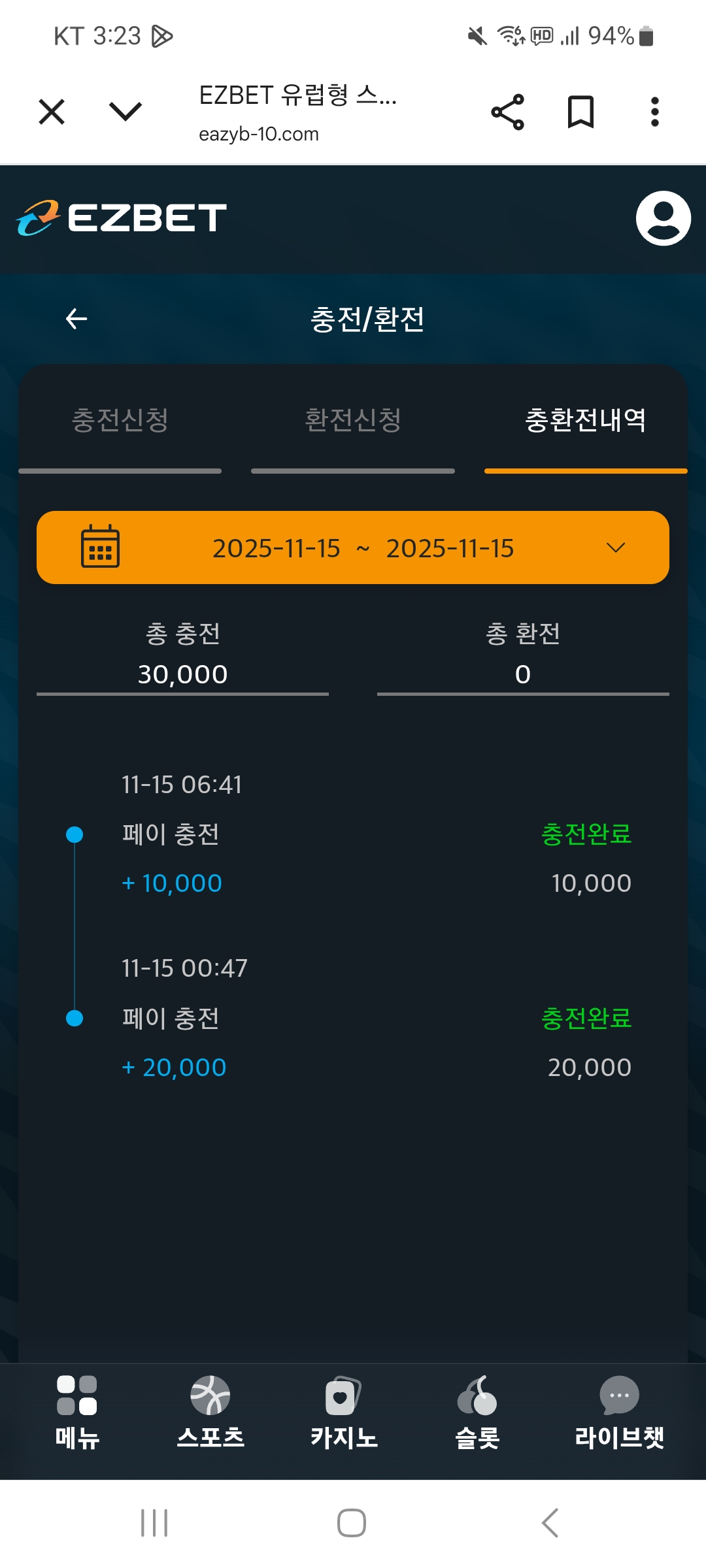Minimize the browser with the down chevron
The image size is (706, 1568).
coord(125,112)
